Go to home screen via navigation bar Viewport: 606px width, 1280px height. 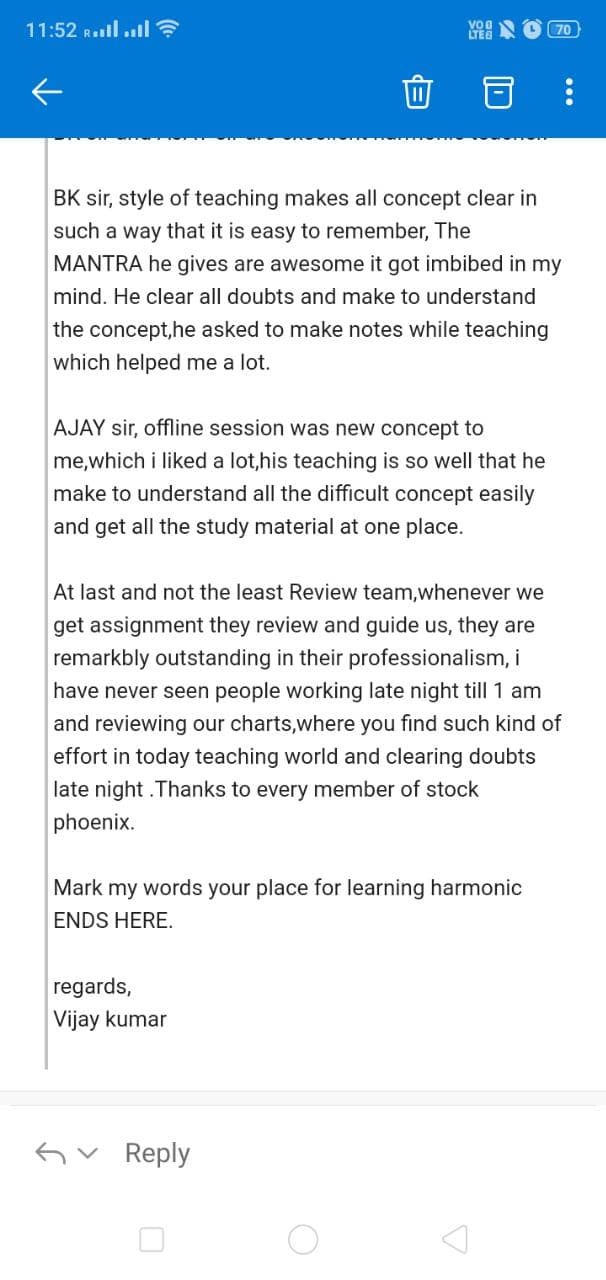(x=303, y=1240)
